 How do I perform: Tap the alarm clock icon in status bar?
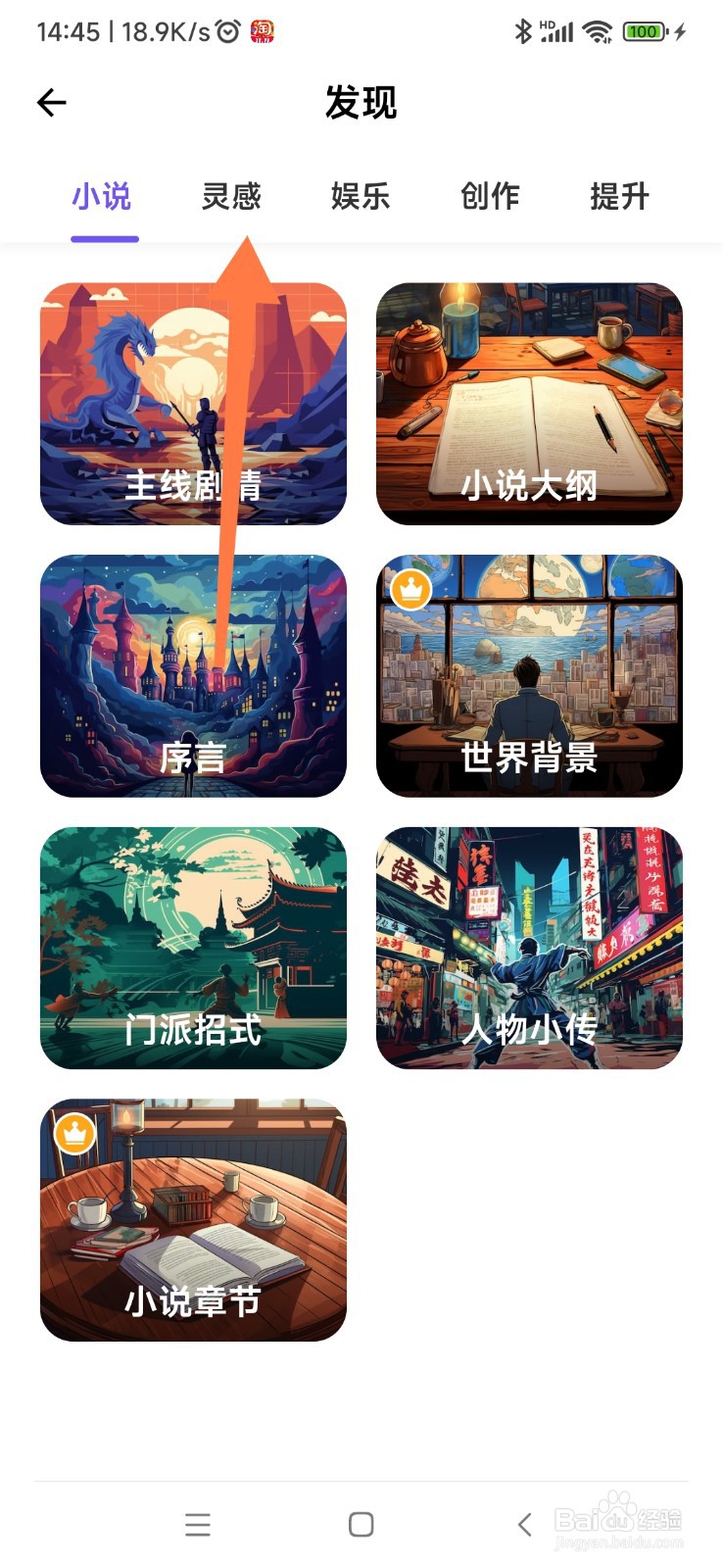tap(227, 31)
